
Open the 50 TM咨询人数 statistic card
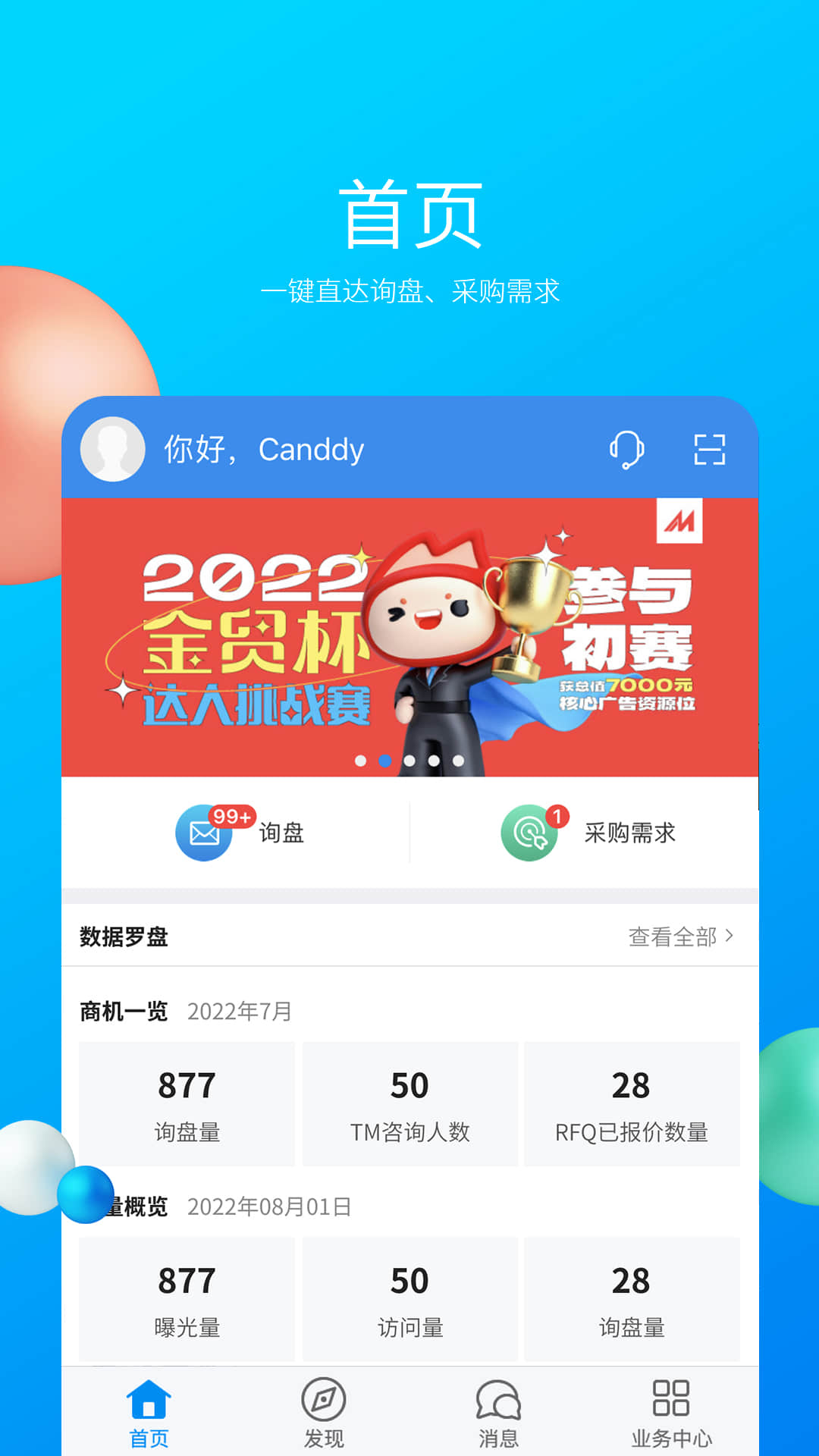coord(408,1103)
